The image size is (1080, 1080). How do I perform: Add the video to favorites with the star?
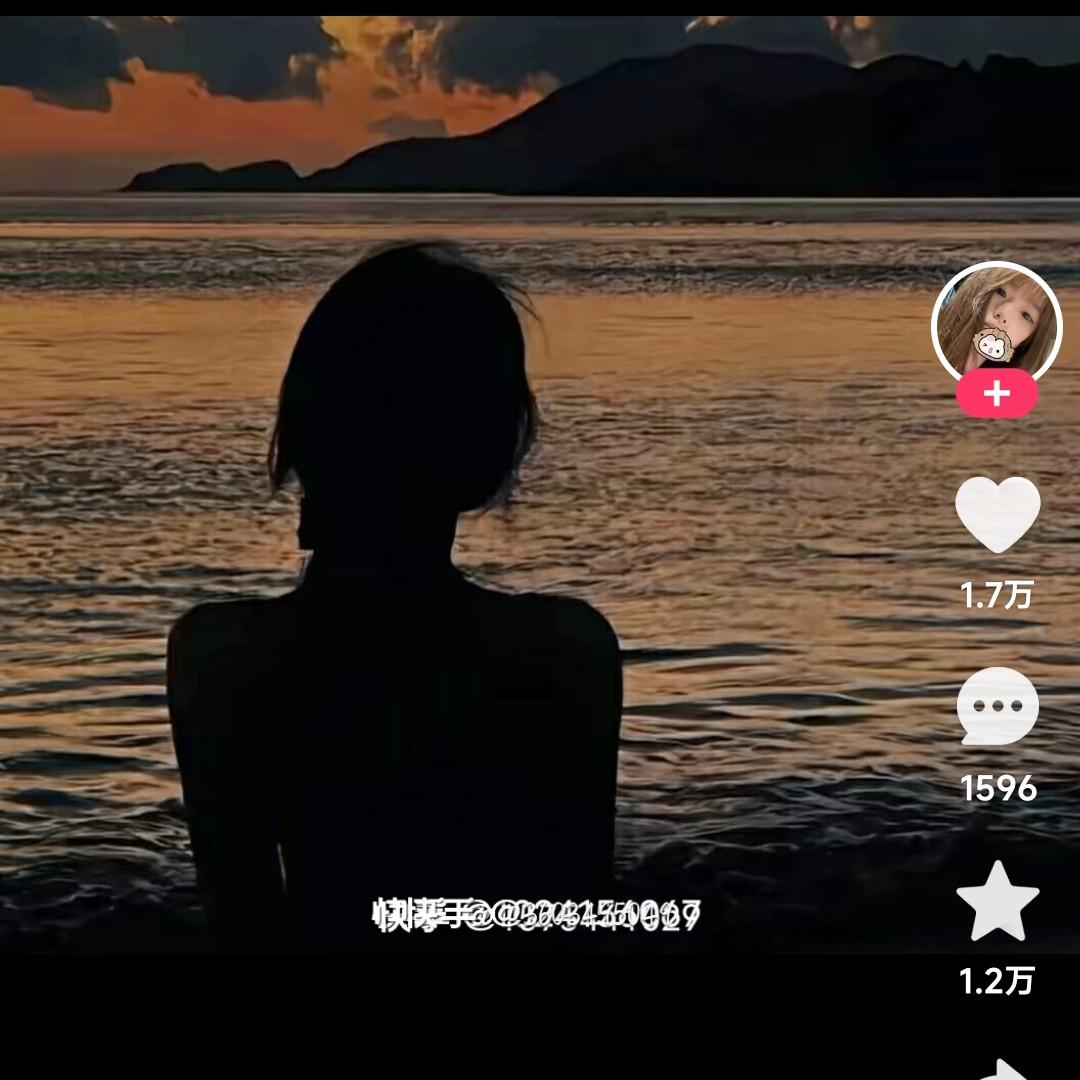(x=997, y=901)
